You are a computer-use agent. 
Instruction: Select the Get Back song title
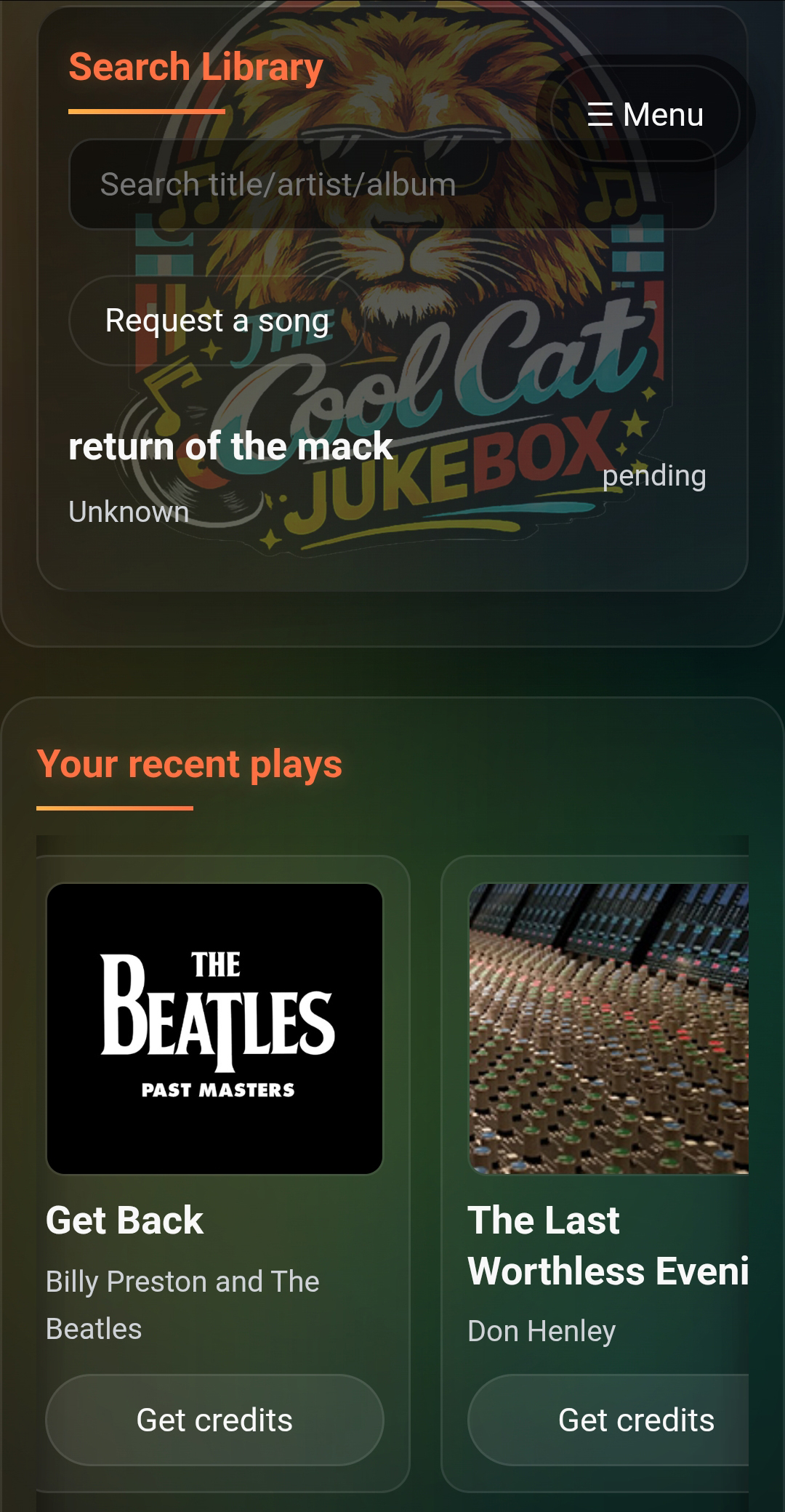pos(124,1221)
